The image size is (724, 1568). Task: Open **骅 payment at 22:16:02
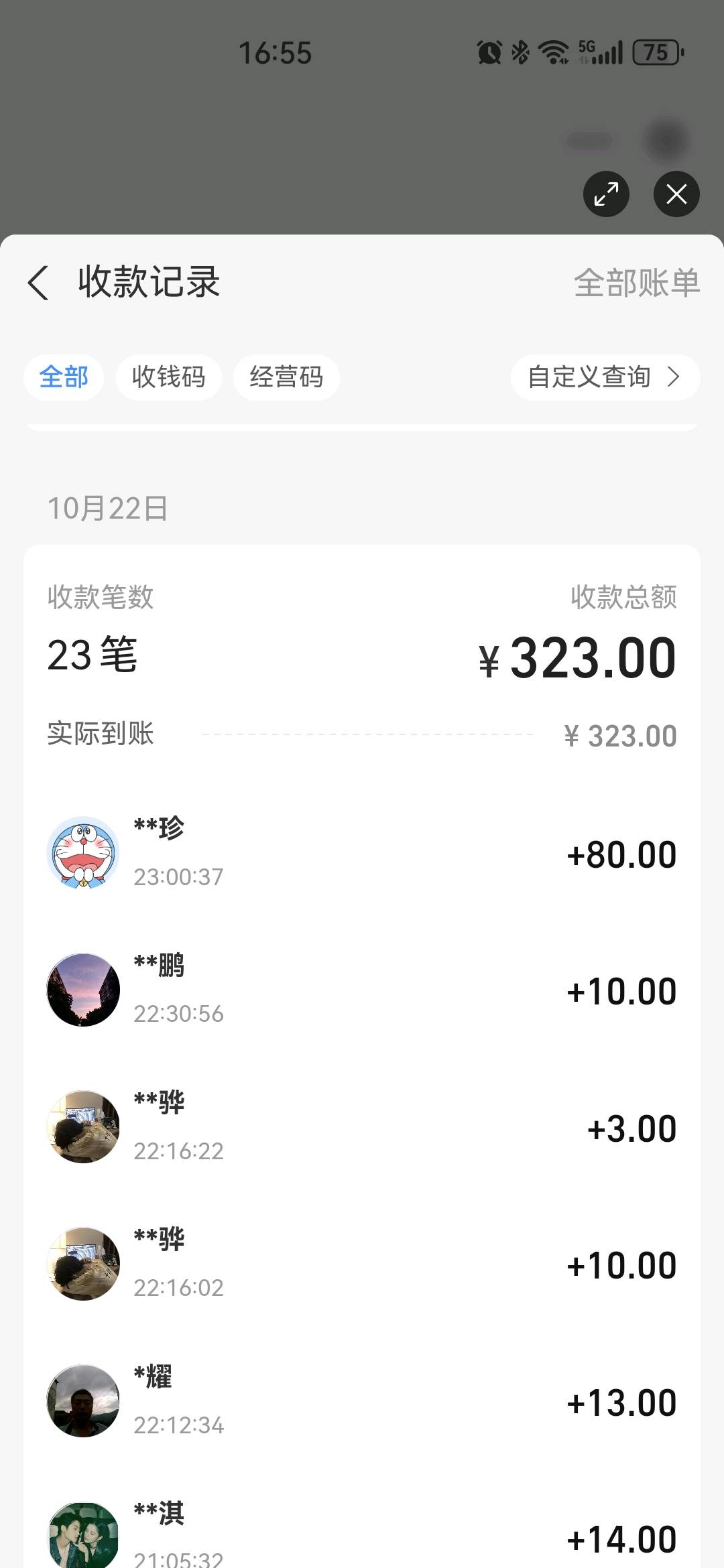point(362,1264)
